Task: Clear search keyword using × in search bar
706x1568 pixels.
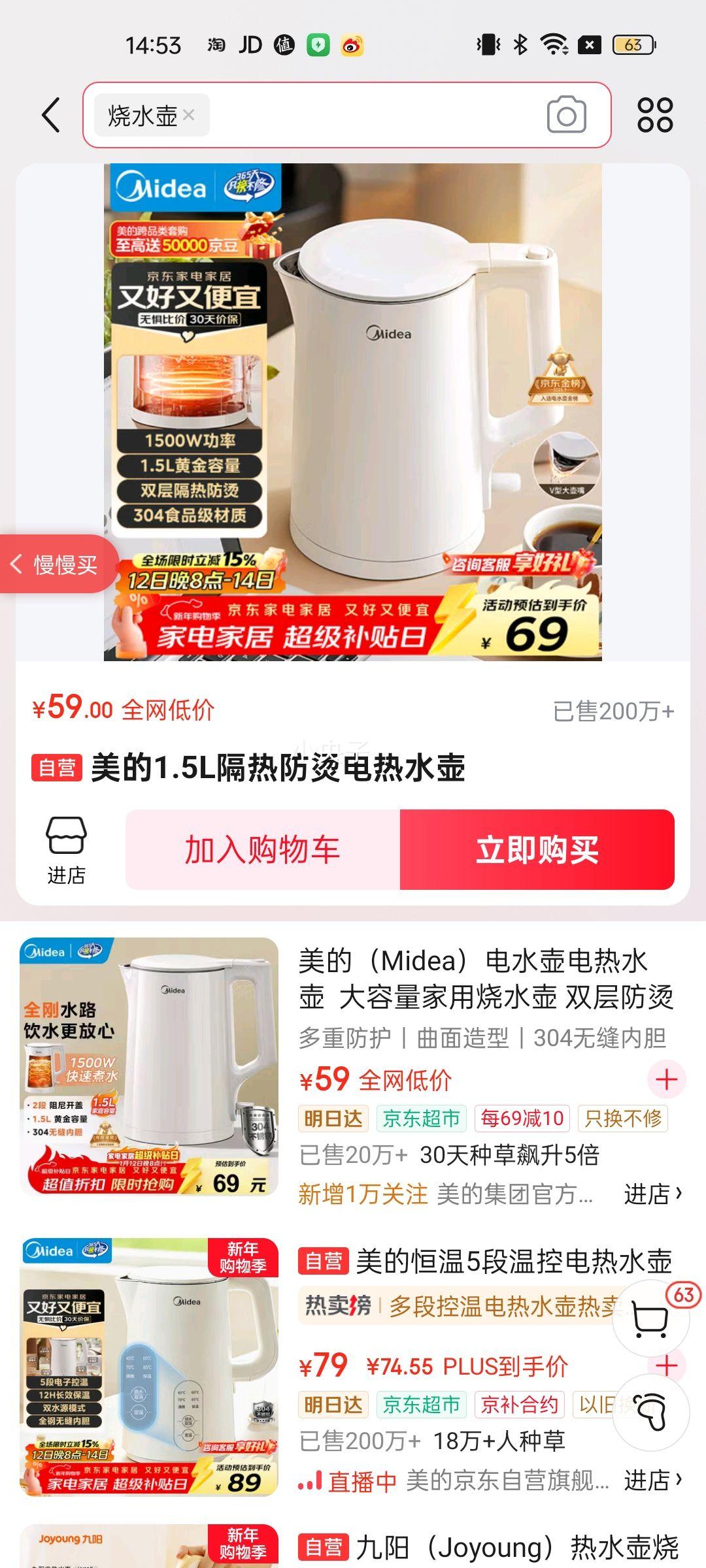Action: (x=190, y=115)
